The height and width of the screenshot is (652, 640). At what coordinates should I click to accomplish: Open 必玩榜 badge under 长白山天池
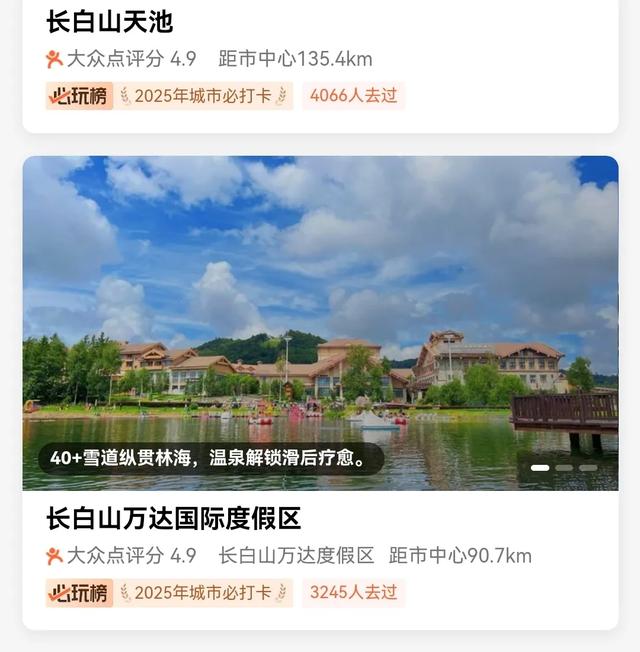(79, 96)
